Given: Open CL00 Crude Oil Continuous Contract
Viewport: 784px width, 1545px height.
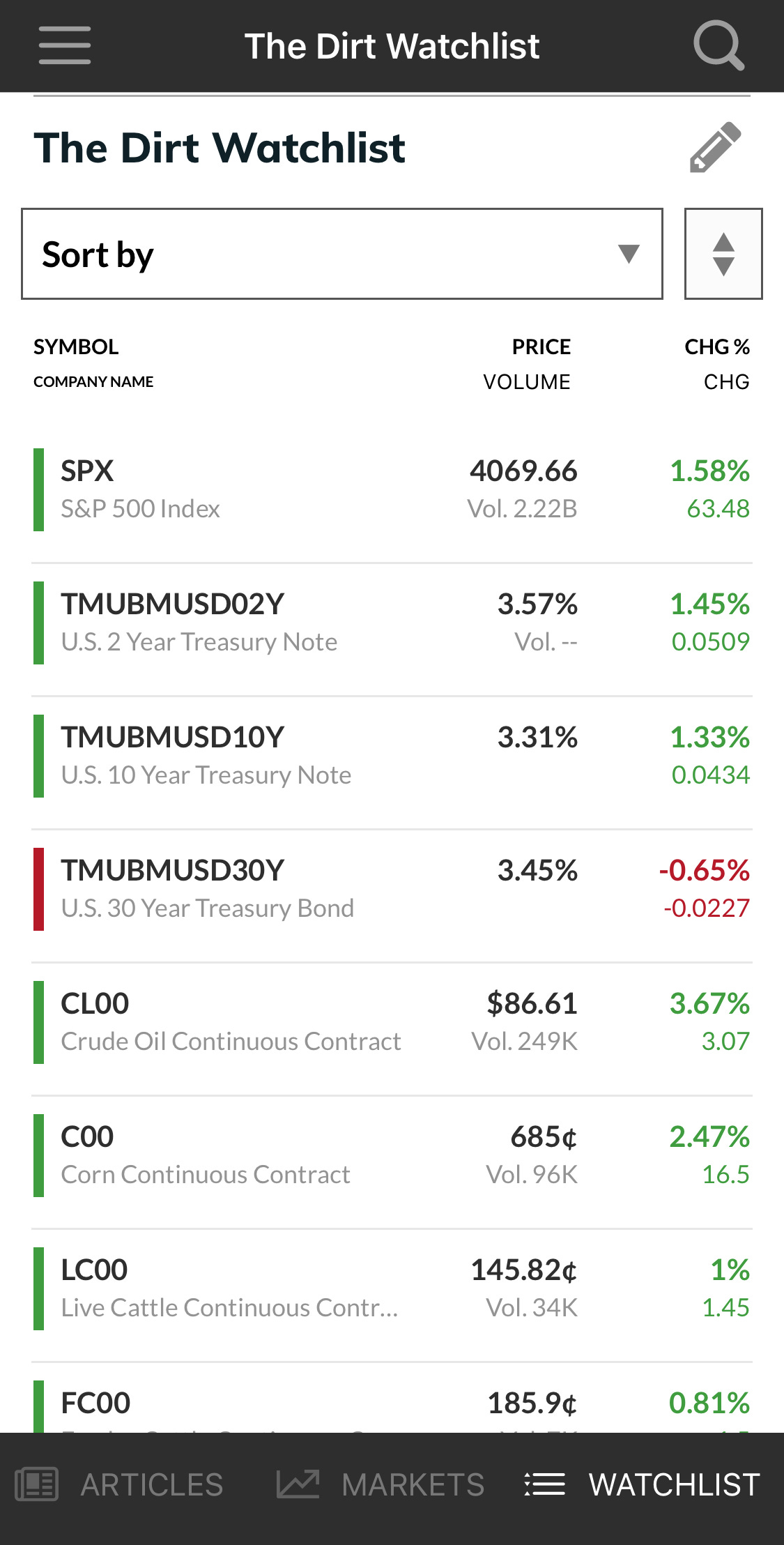Looking at the screenshot, I should pos(392,1023).
